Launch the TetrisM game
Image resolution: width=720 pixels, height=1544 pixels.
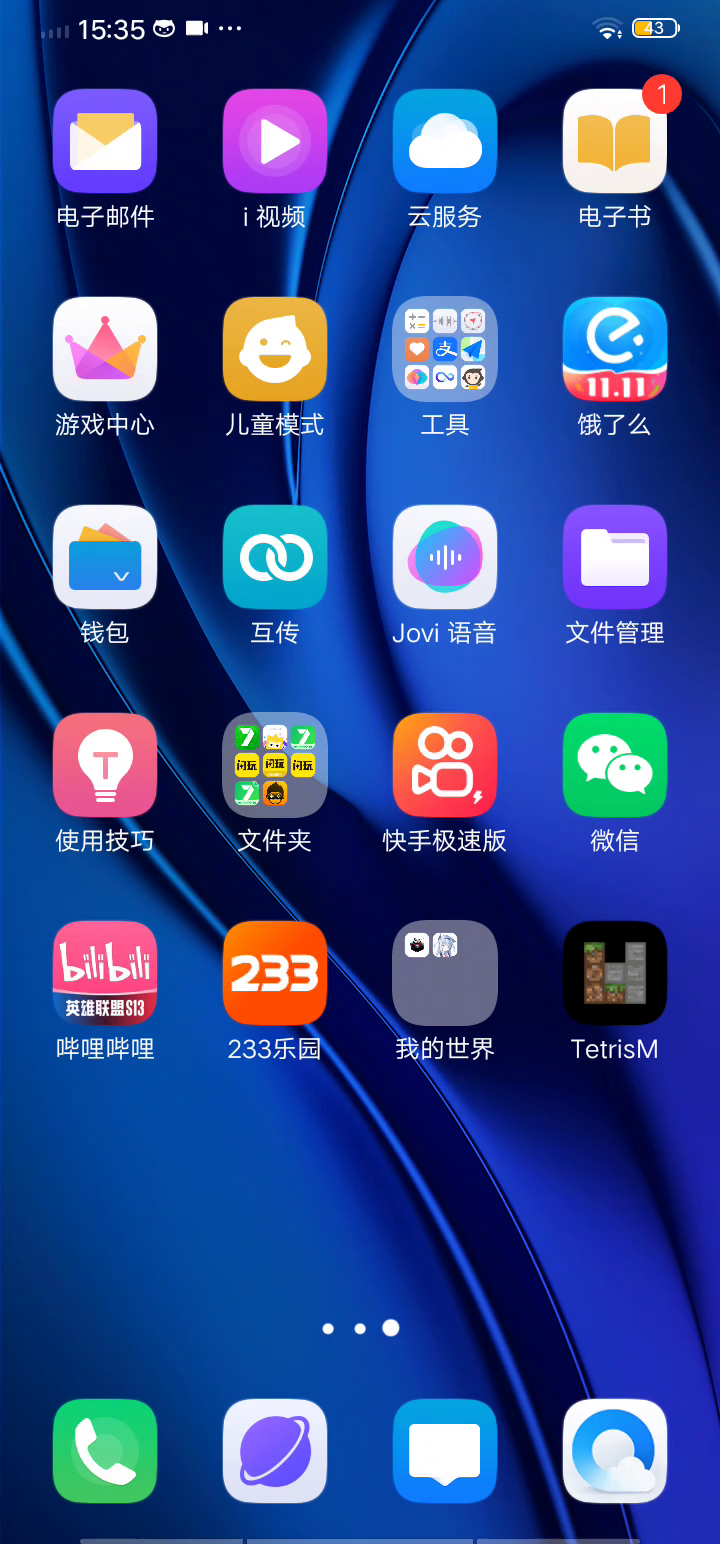[615, 973]
